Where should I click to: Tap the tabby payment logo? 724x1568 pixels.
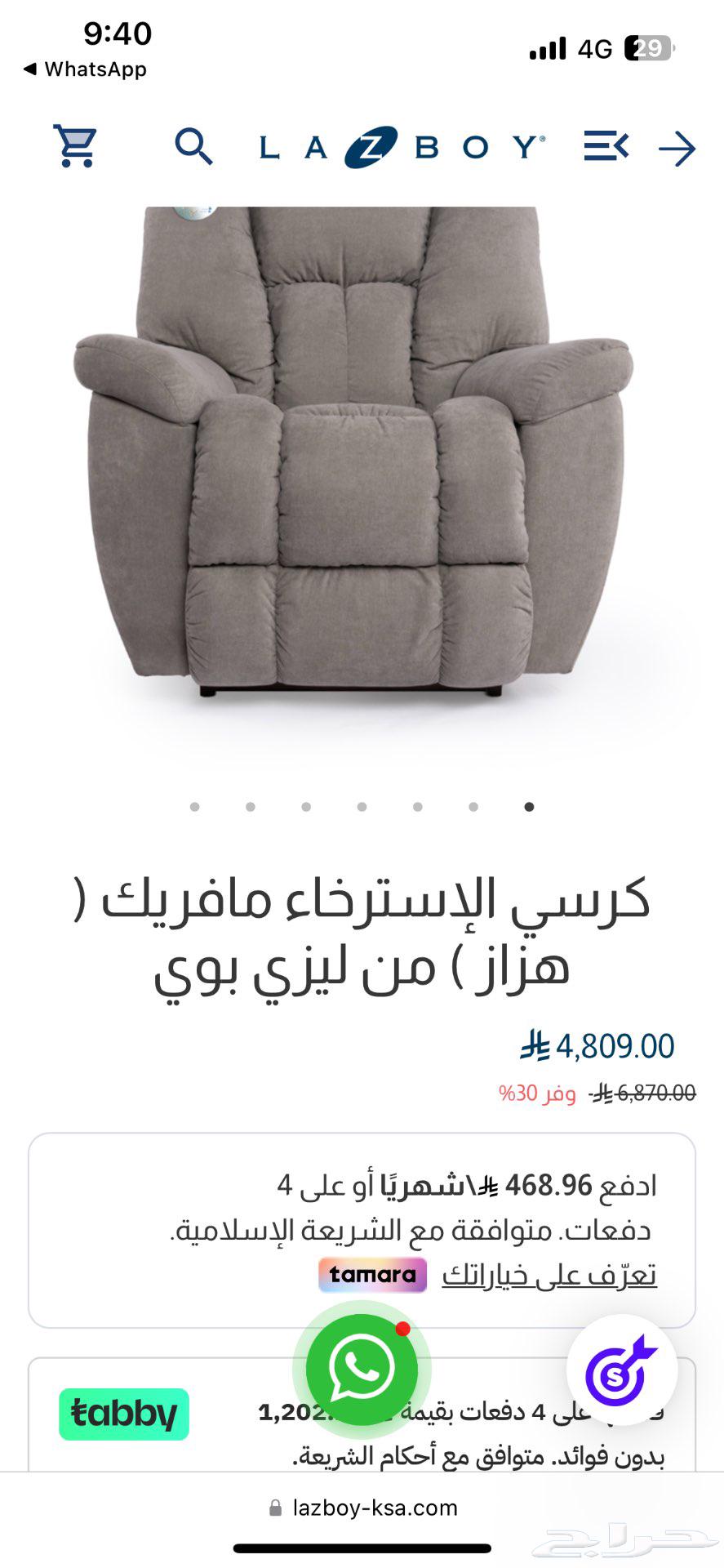[x=123, y=1414]
